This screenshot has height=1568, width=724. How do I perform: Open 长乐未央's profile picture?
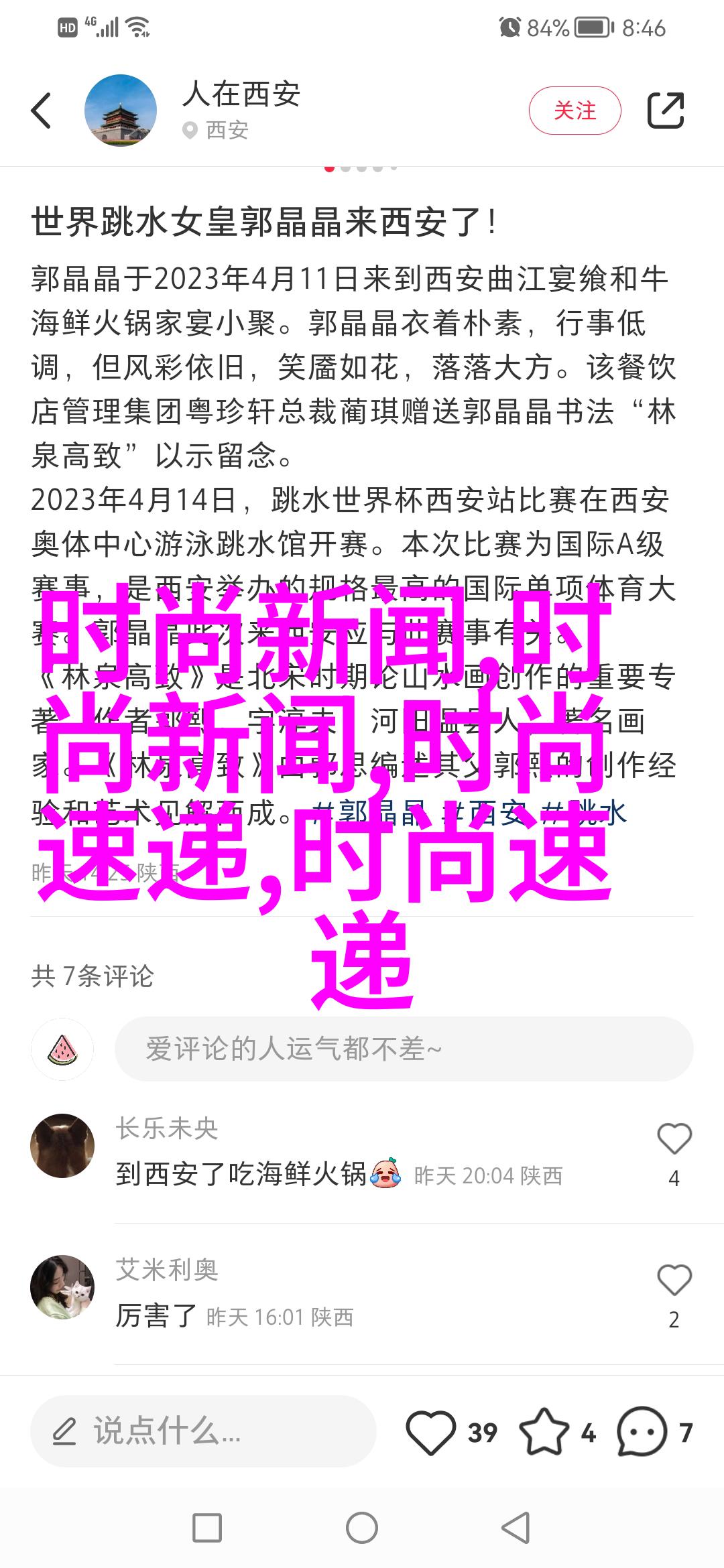tap(62, 1146)
